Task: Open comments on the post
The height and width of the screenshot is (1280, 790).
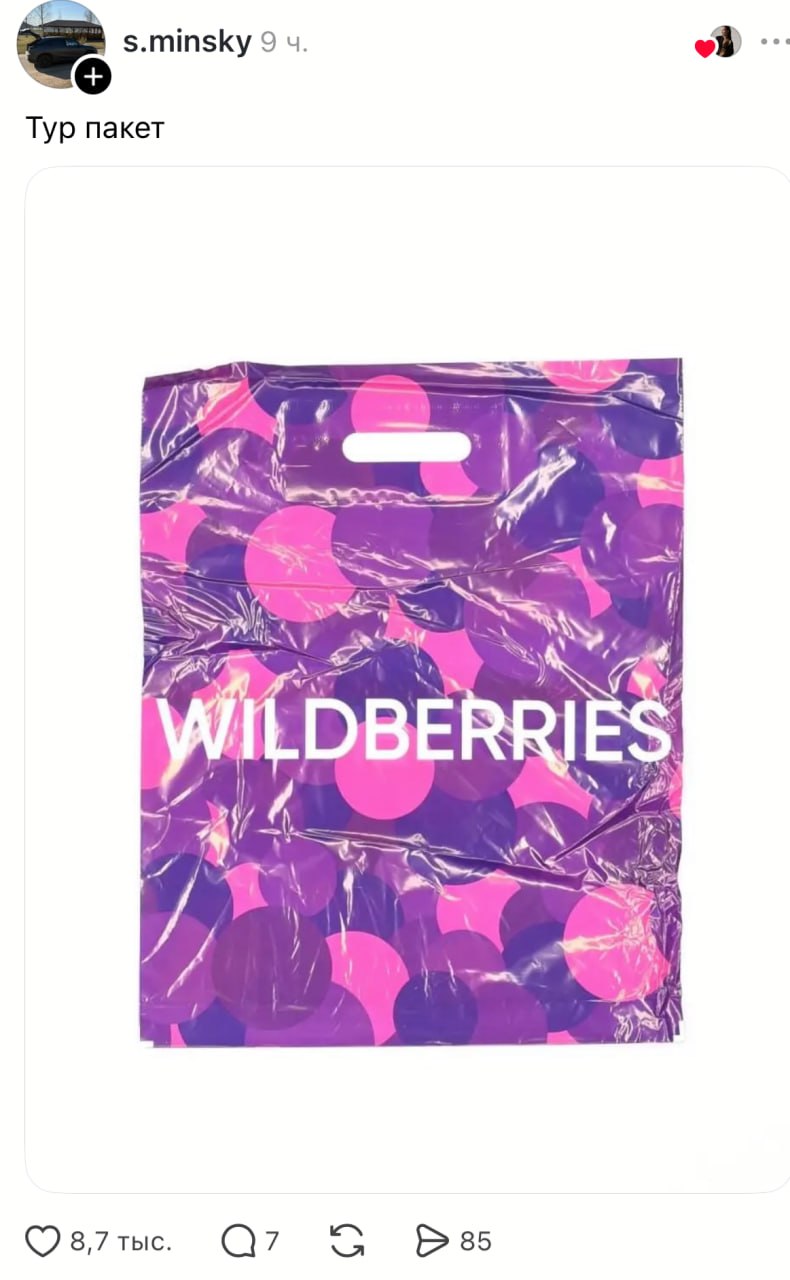Action: coord(238,1242)
